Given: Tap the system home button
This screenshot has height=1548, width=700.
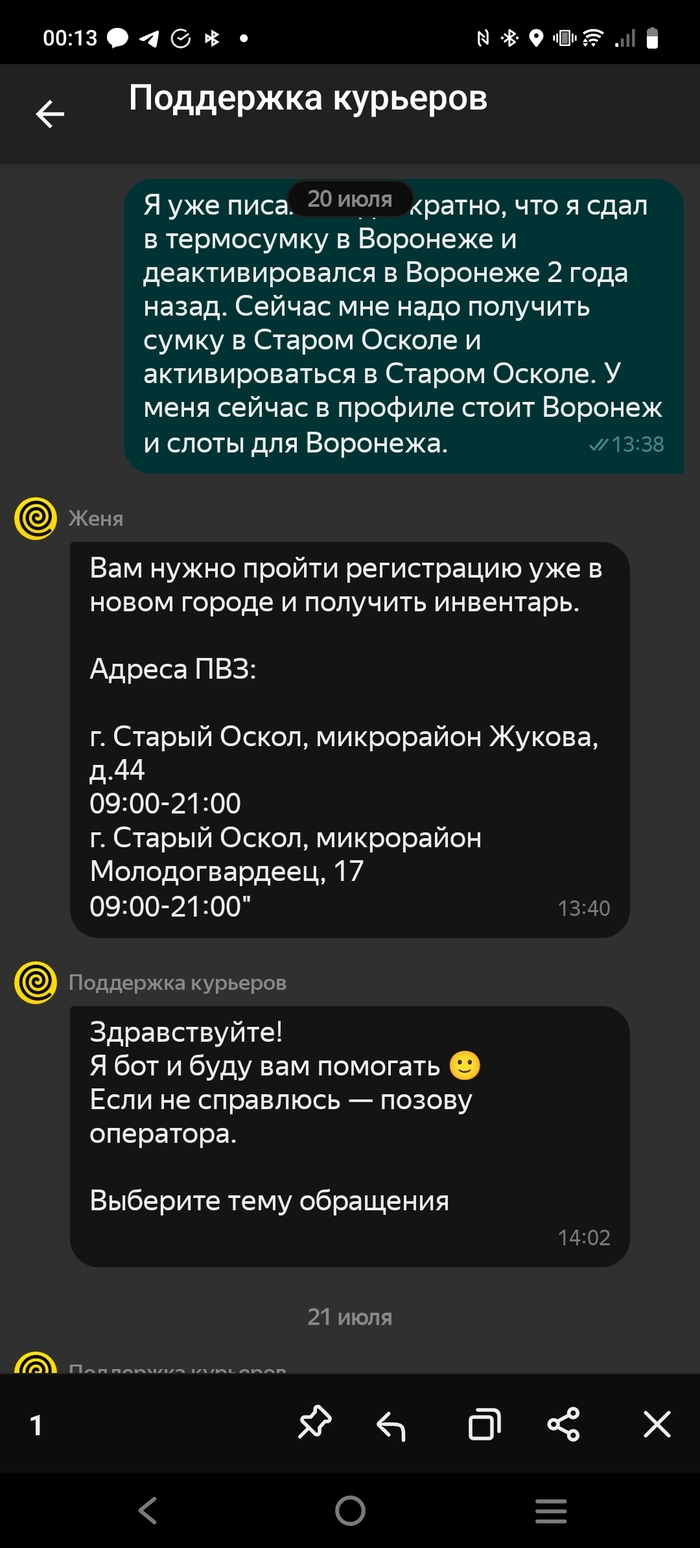Looking at the screenshot, I should pyautogui.click(x=350, y=1510).
